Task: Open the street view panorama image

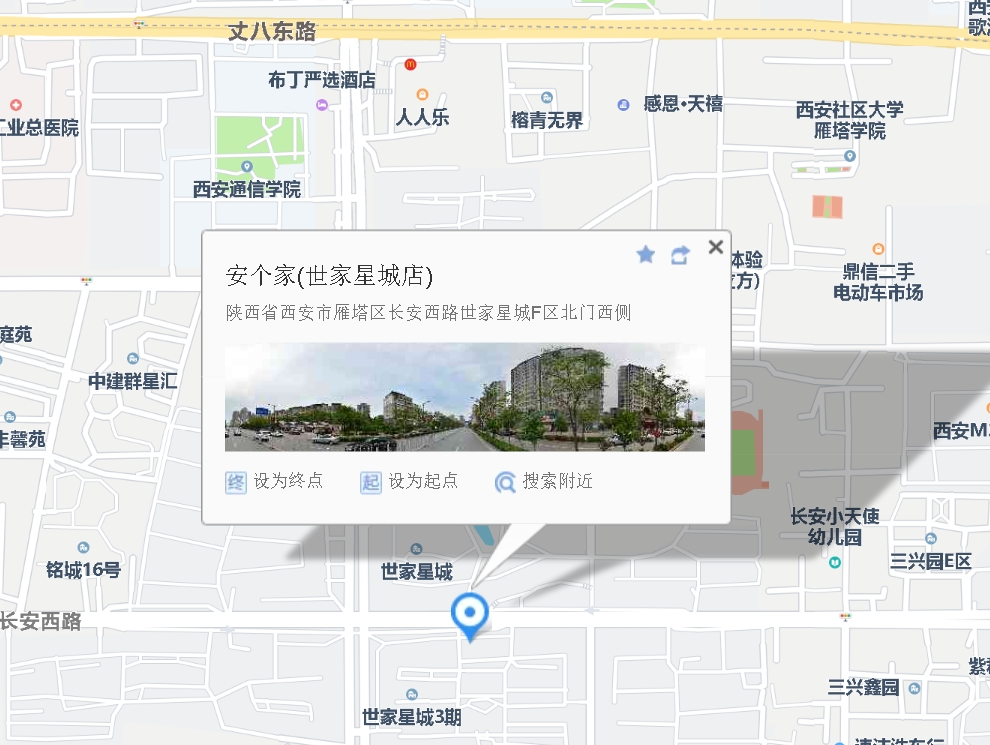Action: coord(464,397)
